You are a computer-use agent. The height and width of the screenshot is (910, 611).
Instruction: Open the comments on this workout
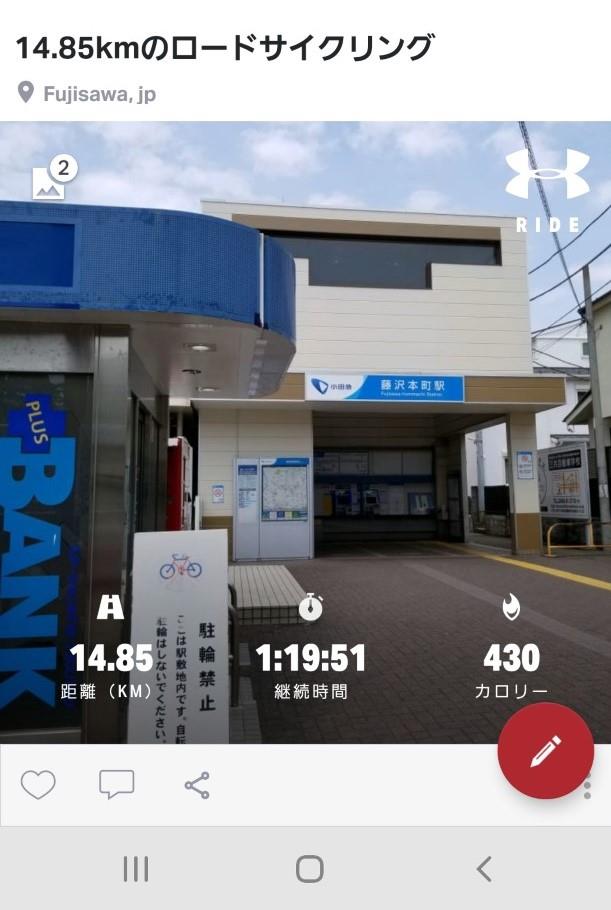pyautogui.click(x=117, y=785)
